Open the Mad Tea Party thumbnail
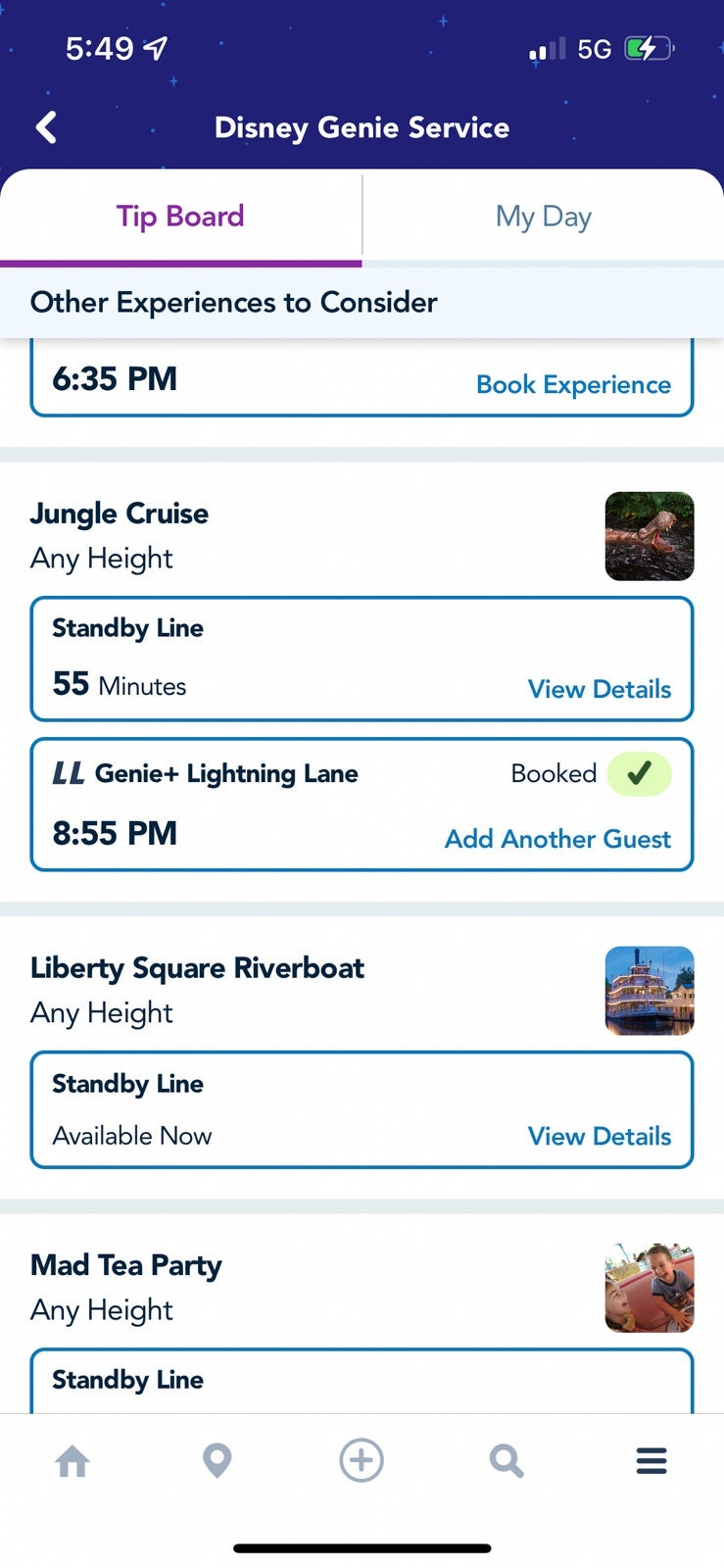This screenshot has height=1568, width=724. [650, 1288]
